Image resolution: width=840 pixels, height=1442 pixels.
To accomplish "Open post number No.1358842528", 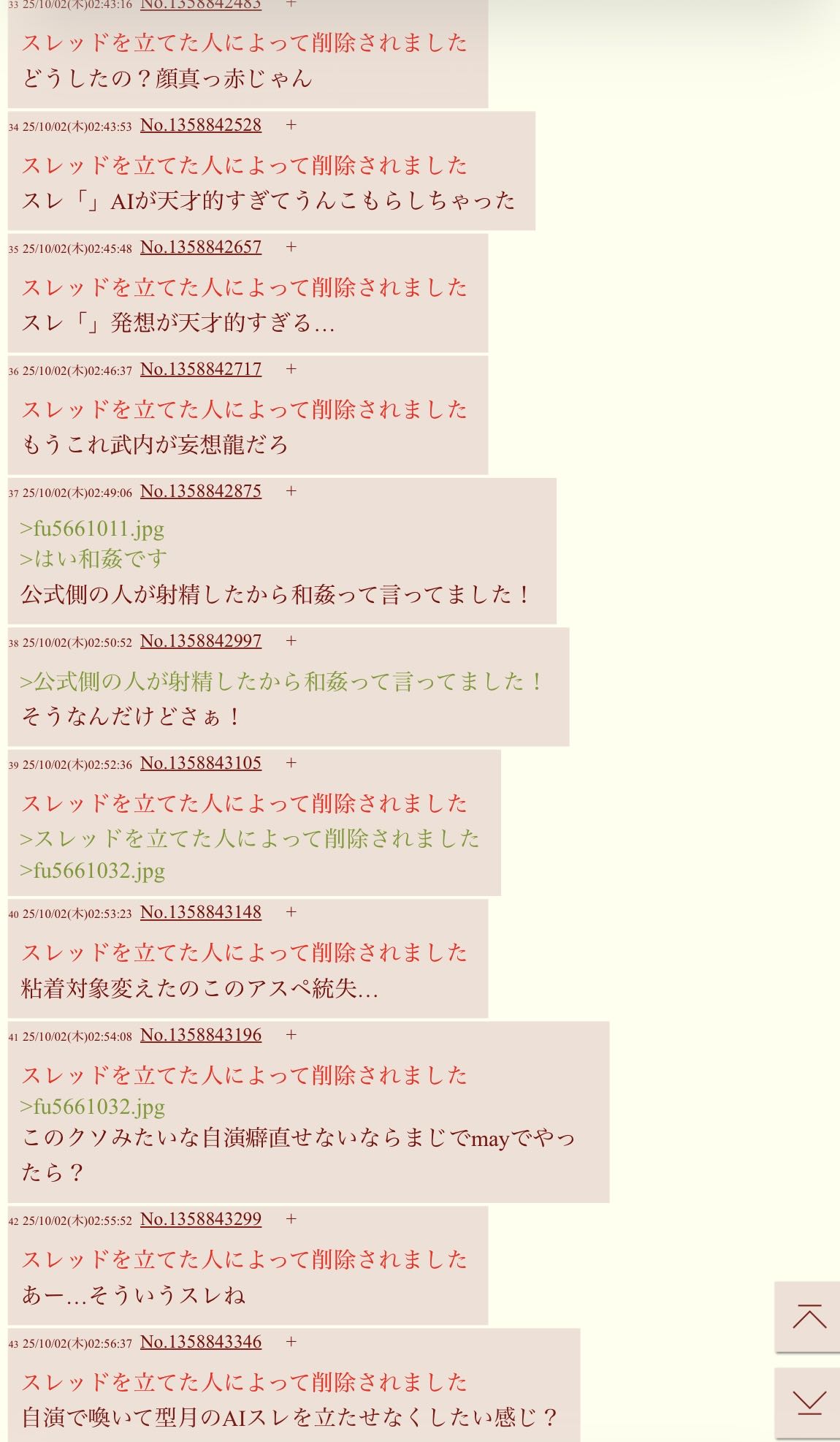I will (200, 125).
